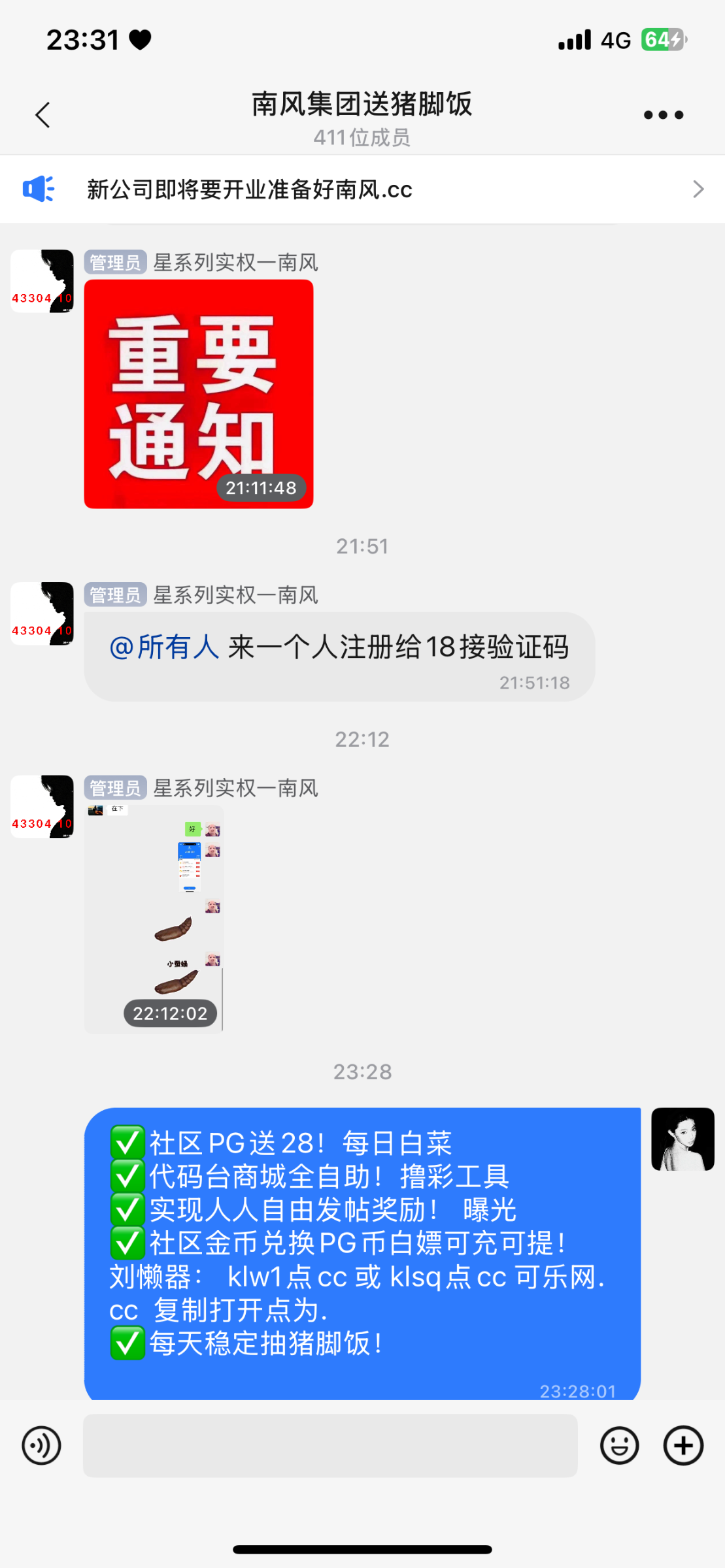Open the emoji picker icon
Viewport: 725px width, 1568px height.
click(x=620, y=1445)
